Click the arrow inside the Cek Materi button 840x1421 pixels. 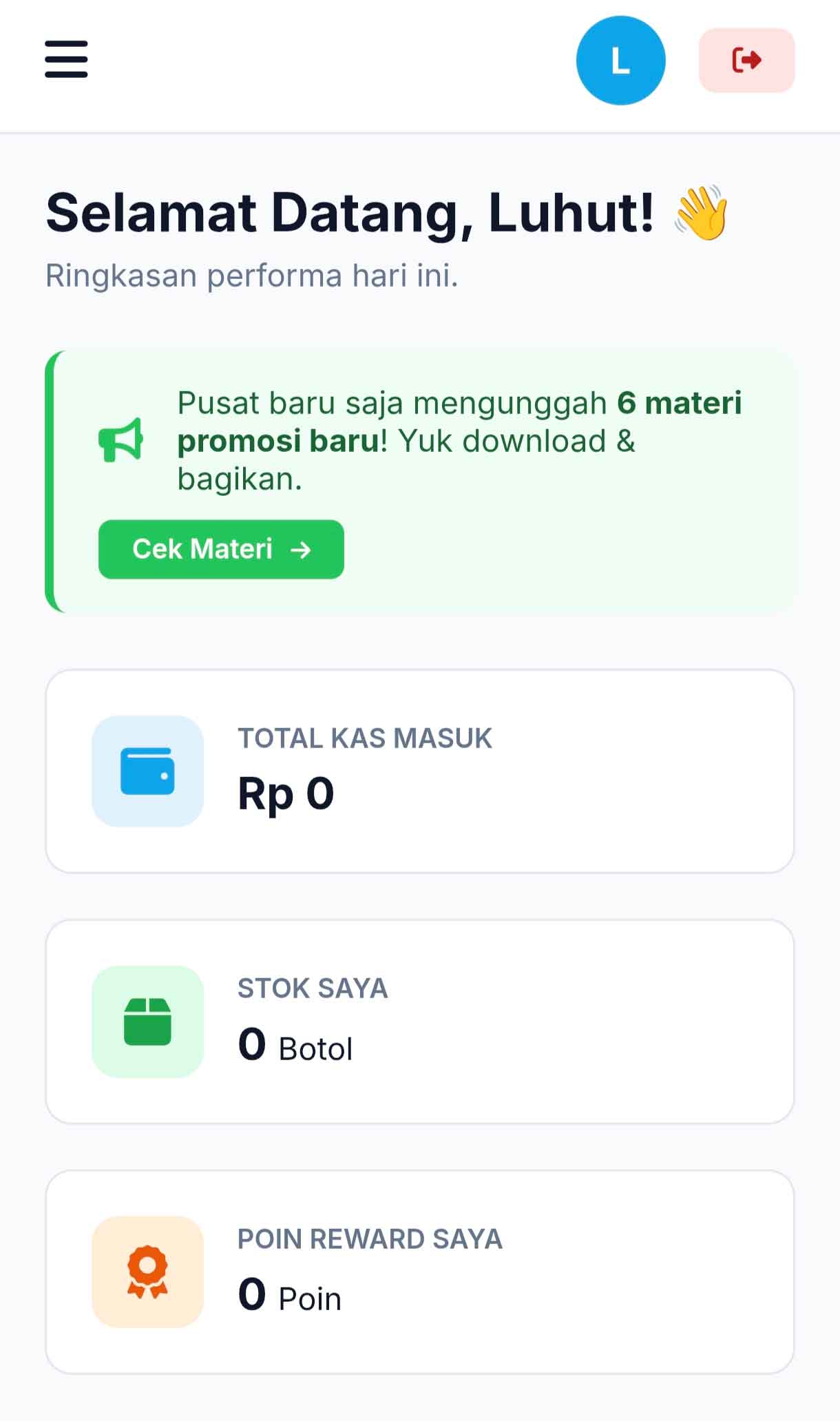click(x=300, y=550)
